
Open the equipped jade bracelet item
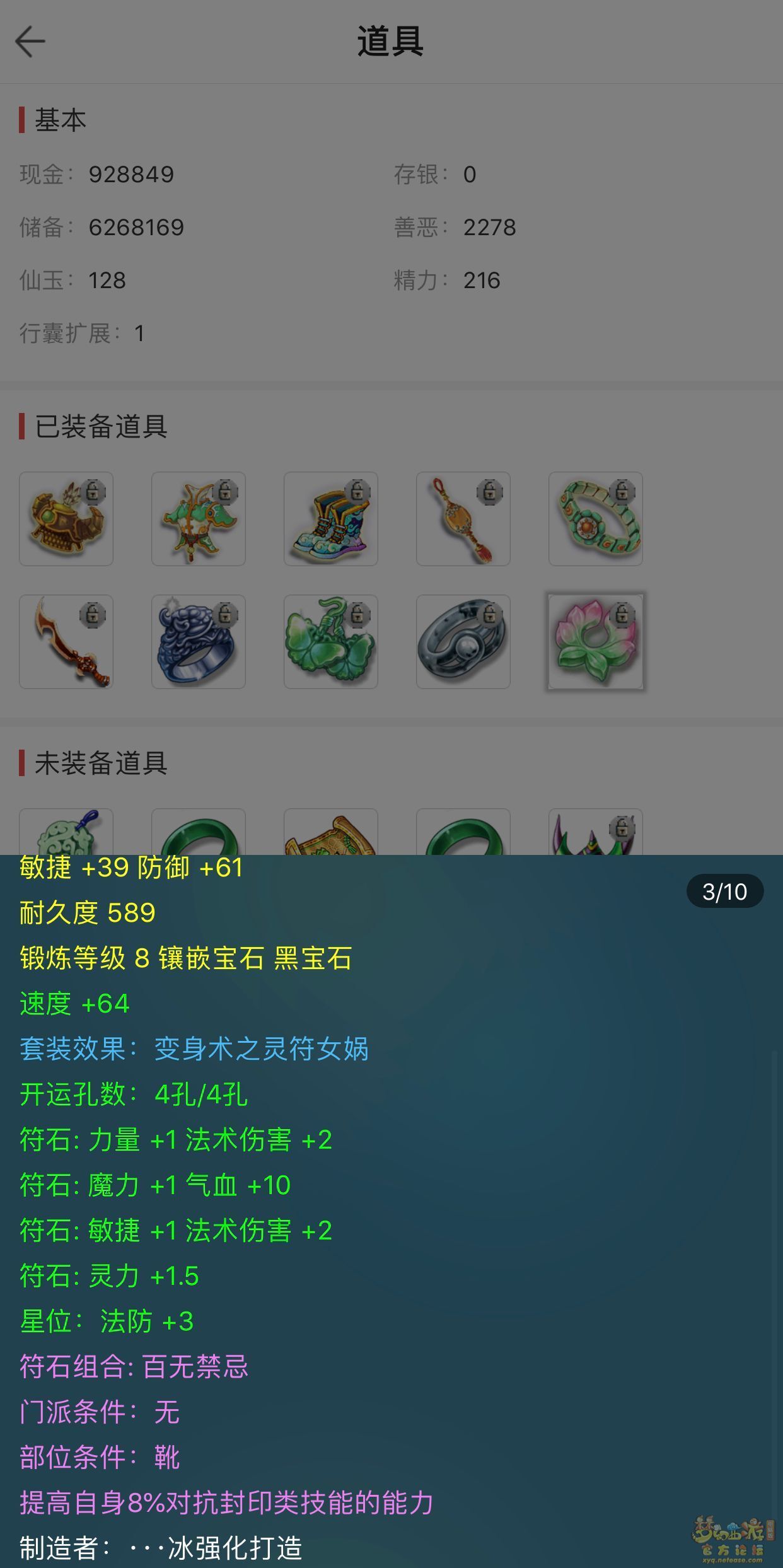point(596,519)
